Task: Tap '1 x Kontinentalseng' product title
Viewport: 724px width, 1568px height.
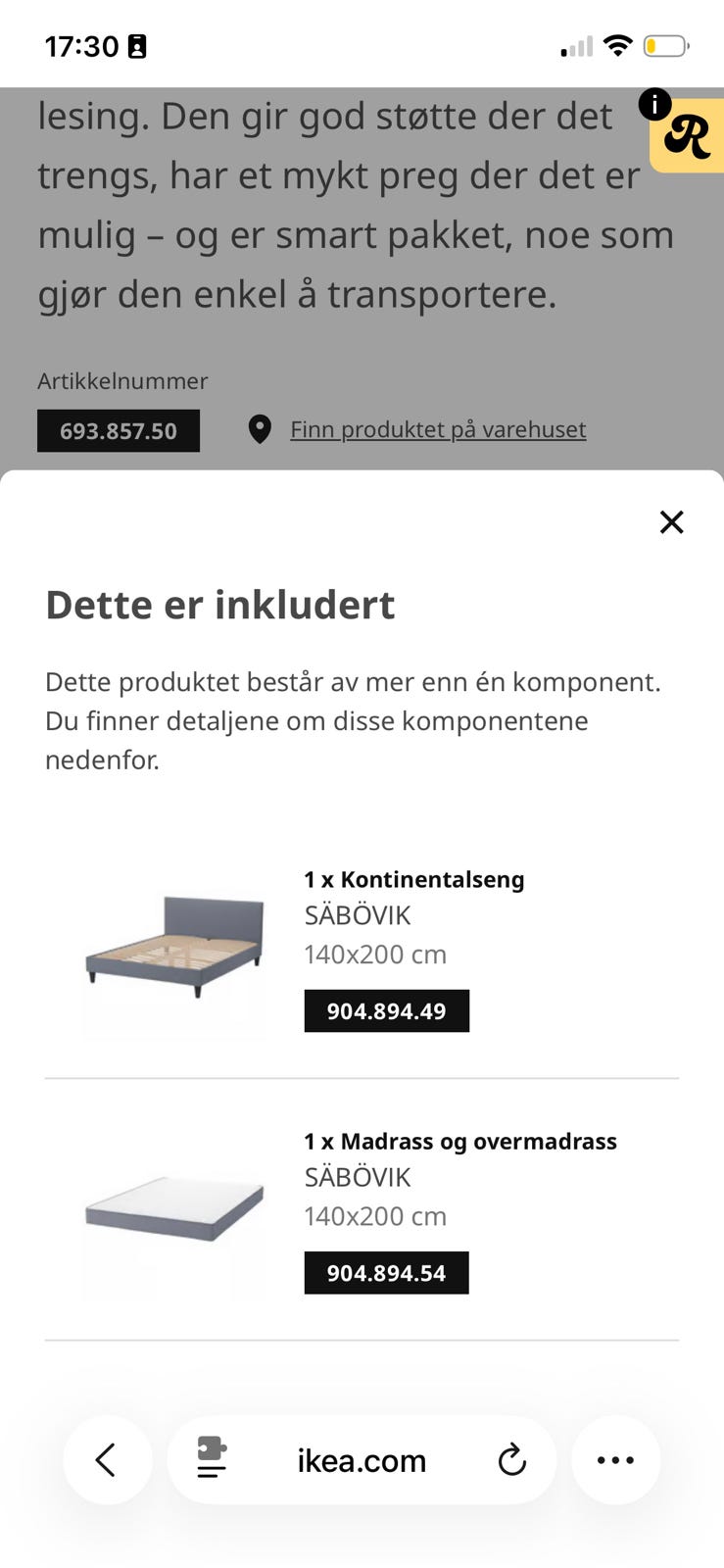Action: click(x=413, y=879)
